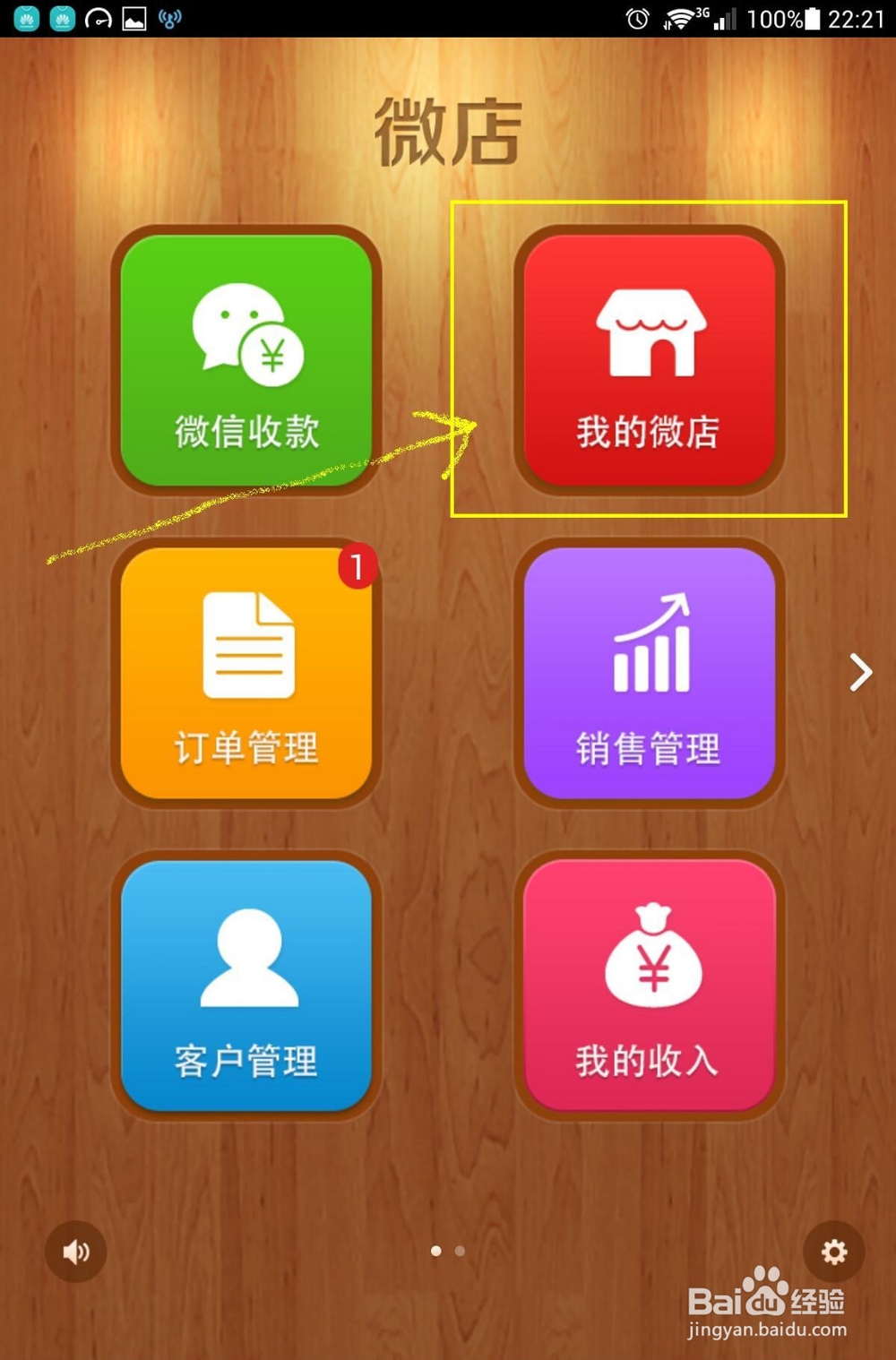This screenshot has height=1360, width=896.
Task: Open the 我的收入 income tile
Action: click(x=648, y=986)
